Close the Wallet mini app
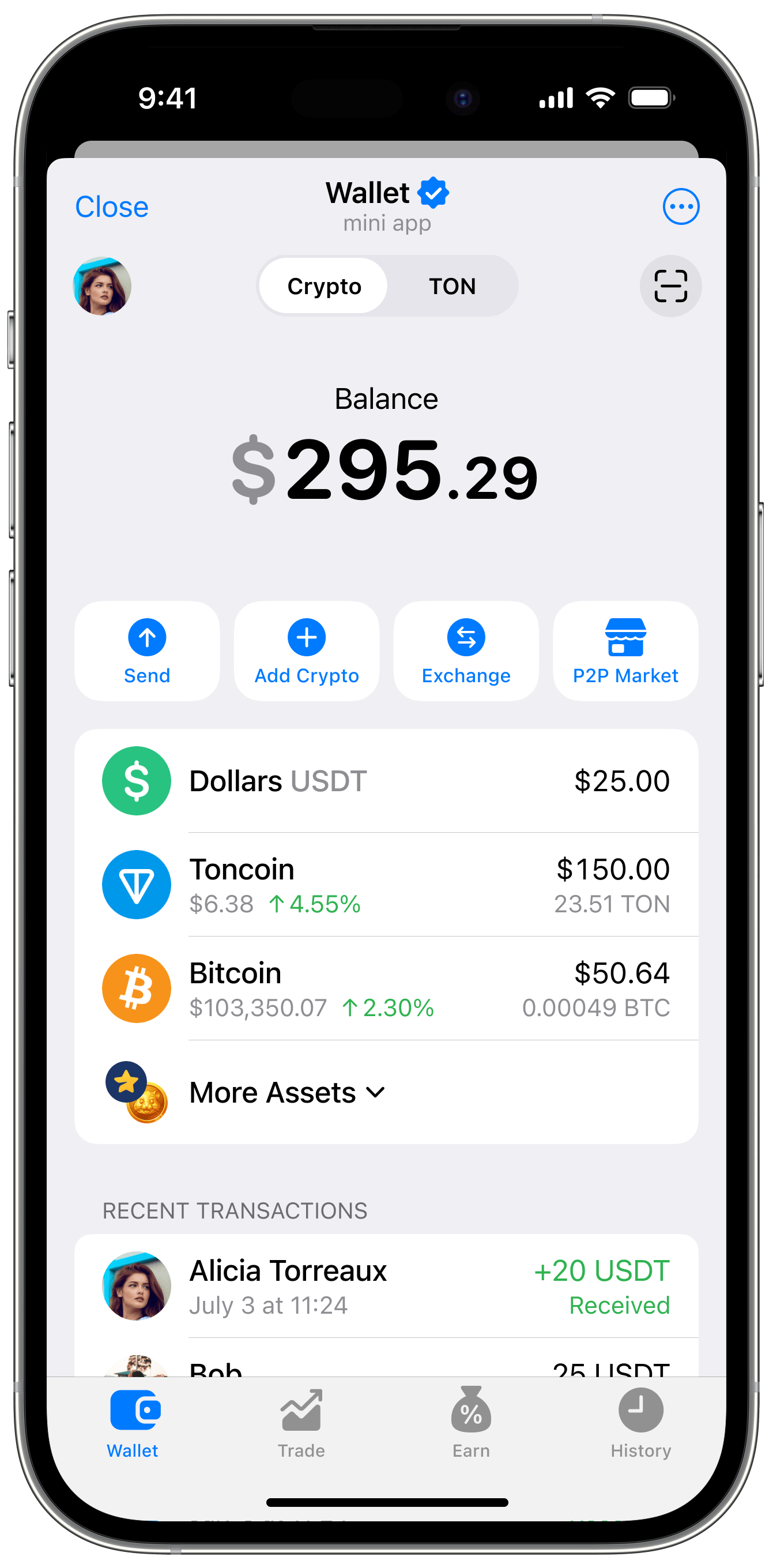The image size is (773, 1568). click(111, 207)
